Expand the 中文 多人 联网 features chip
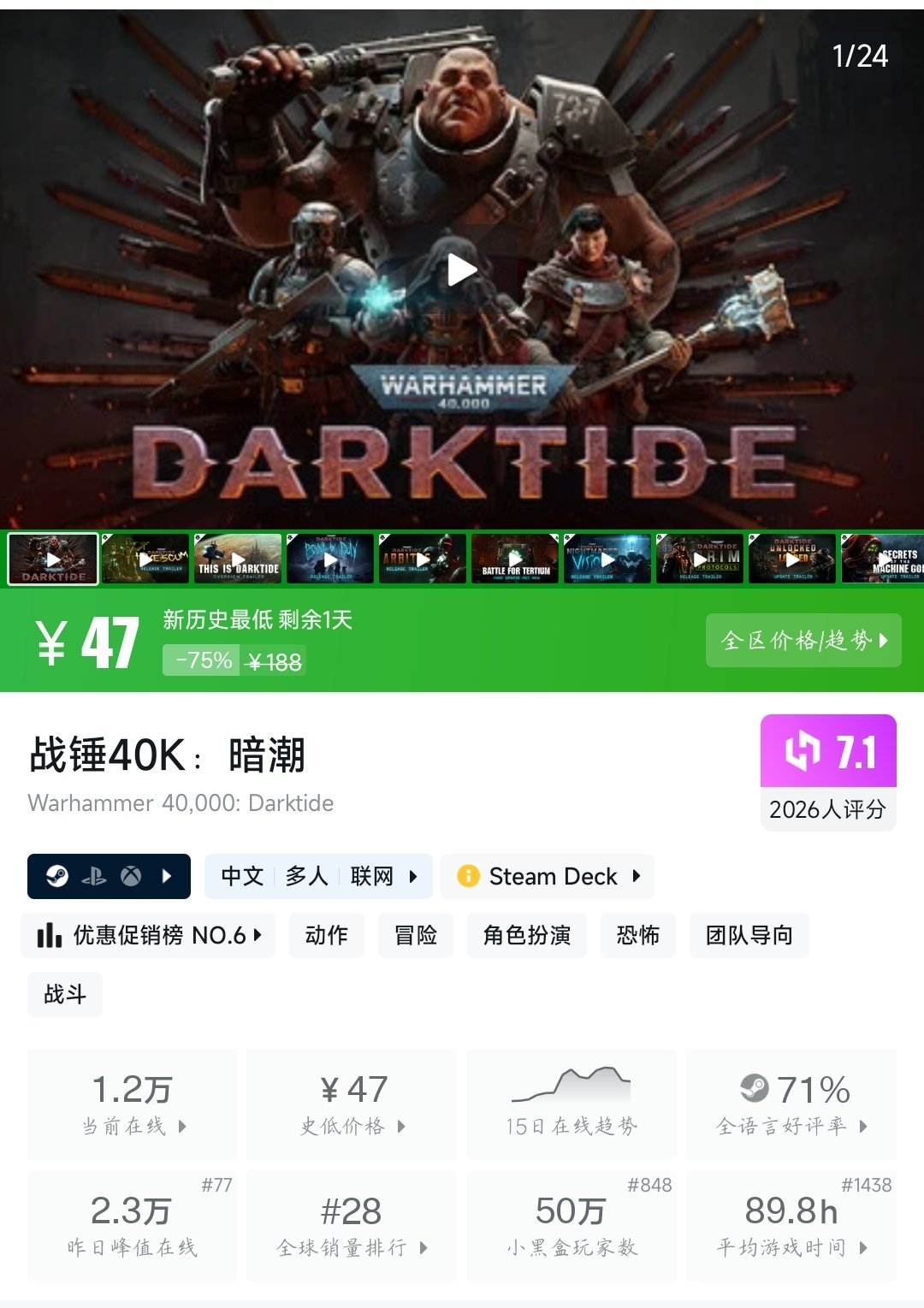The height and width of the screenshot is (1308, 924). point(318,876)
